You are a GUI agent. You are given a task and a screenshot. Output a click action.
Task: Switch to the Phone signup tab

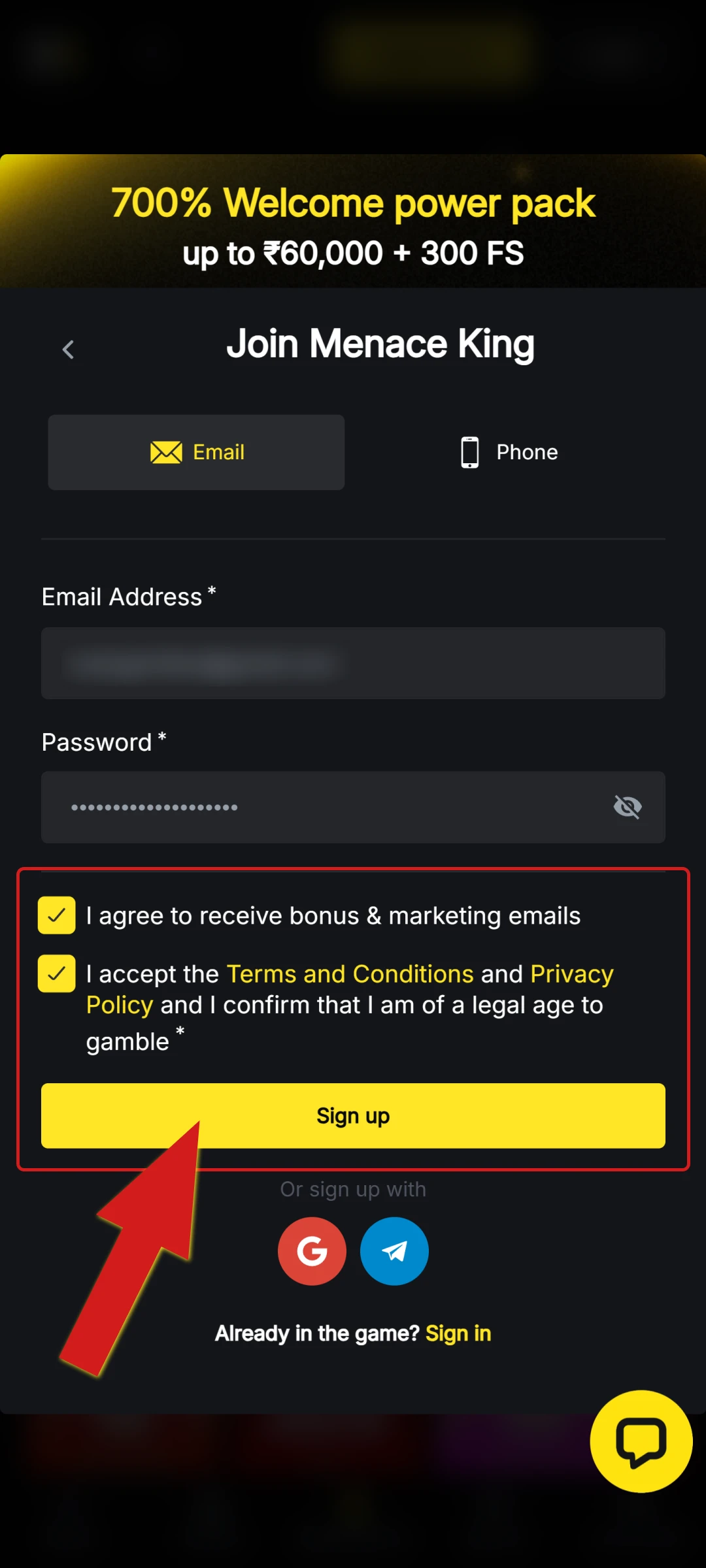[510, 451]
